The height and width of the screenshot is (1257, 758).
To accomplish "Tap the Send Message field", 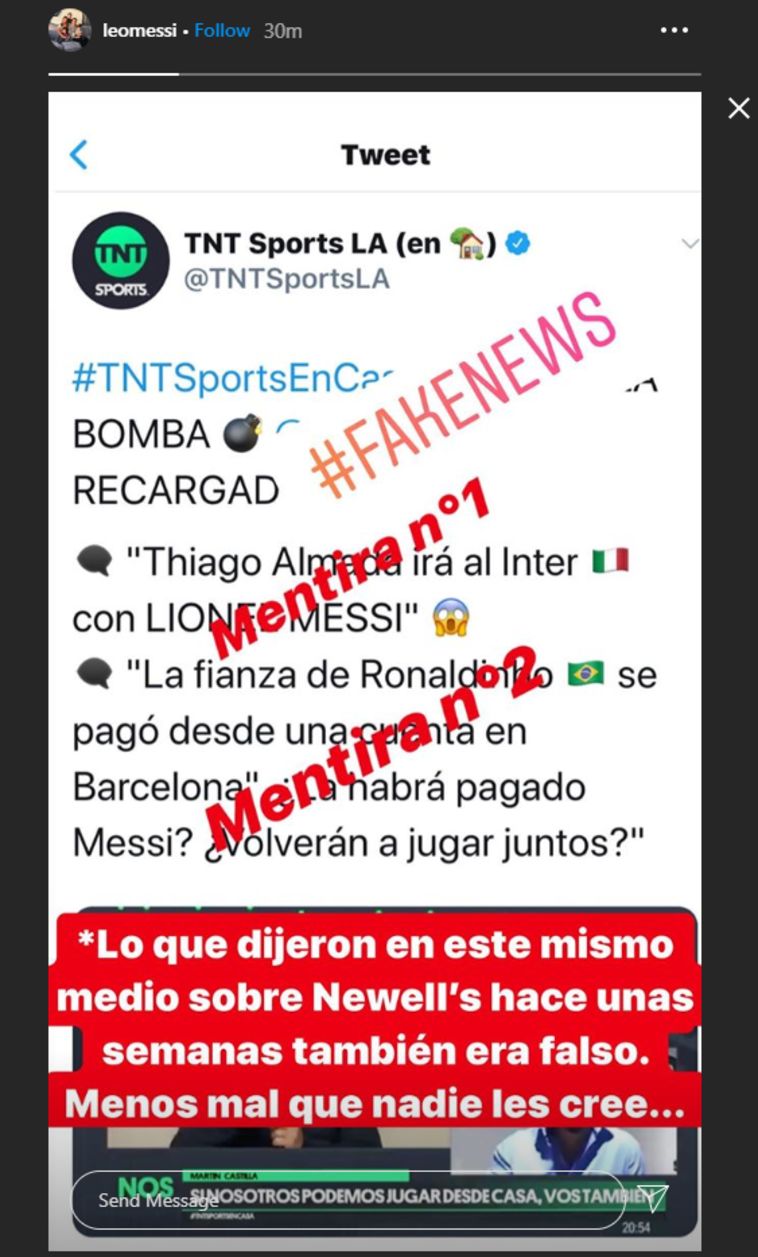I will [x=340, y=1200].
